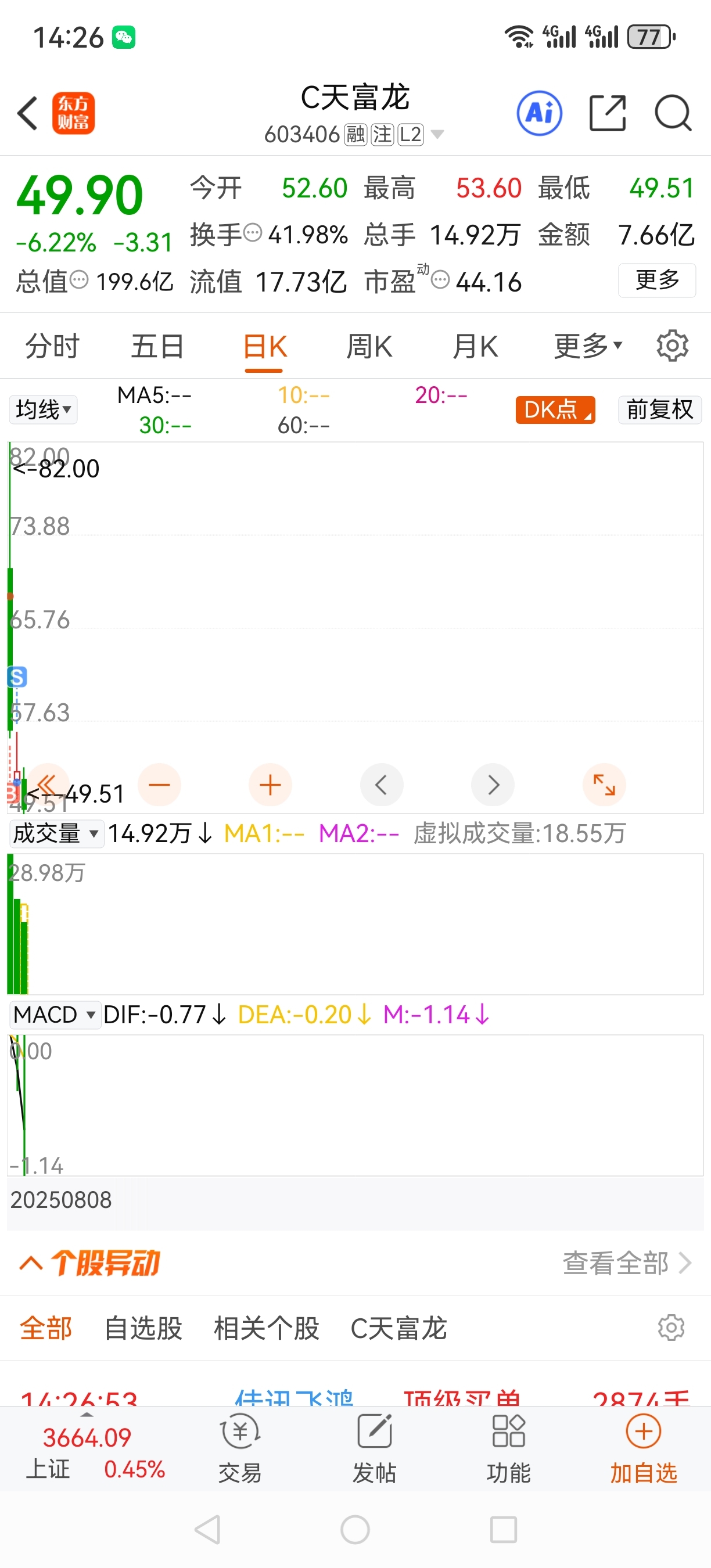Select the 周K chart tab

[x=369, y=346]
